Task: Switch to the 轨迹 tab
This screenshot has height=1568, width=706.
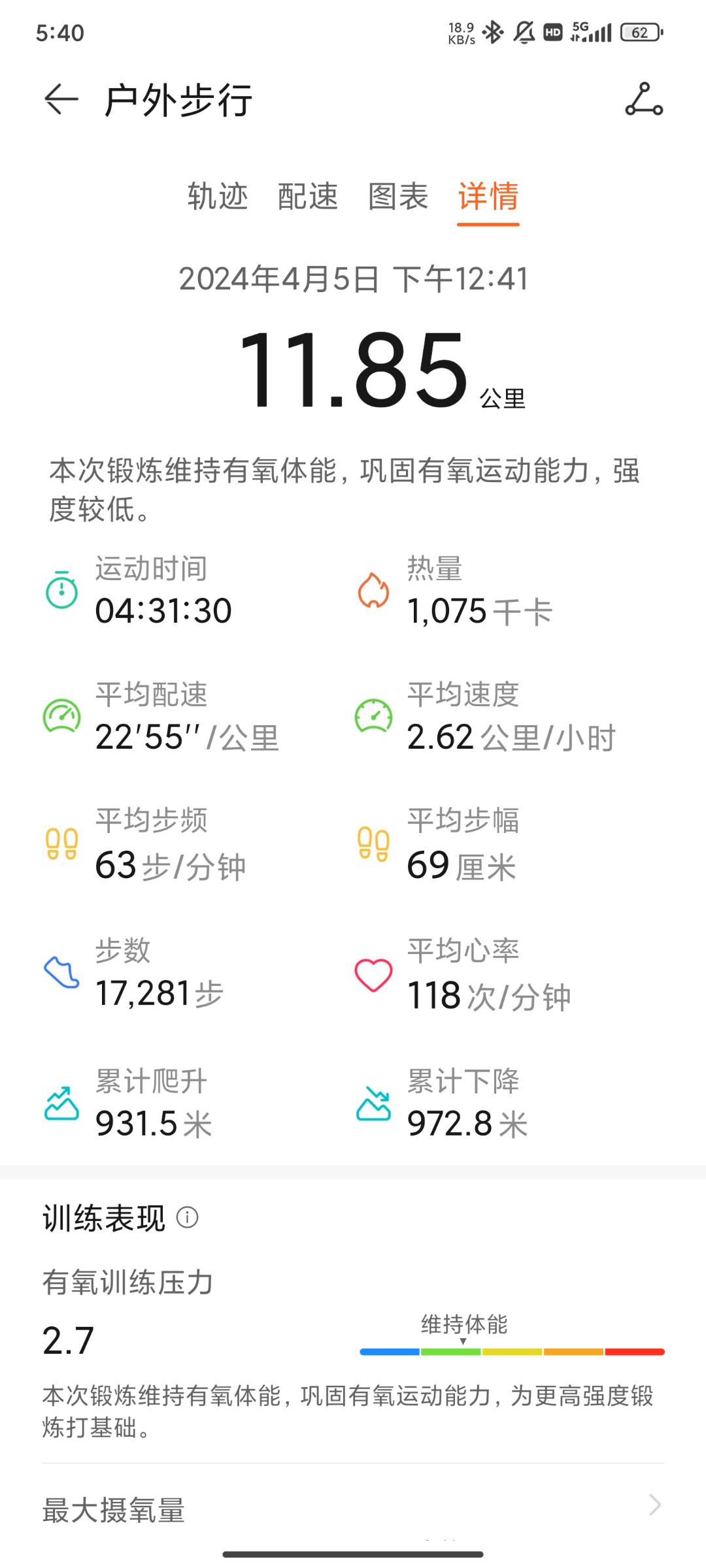Action: point(218,196)
